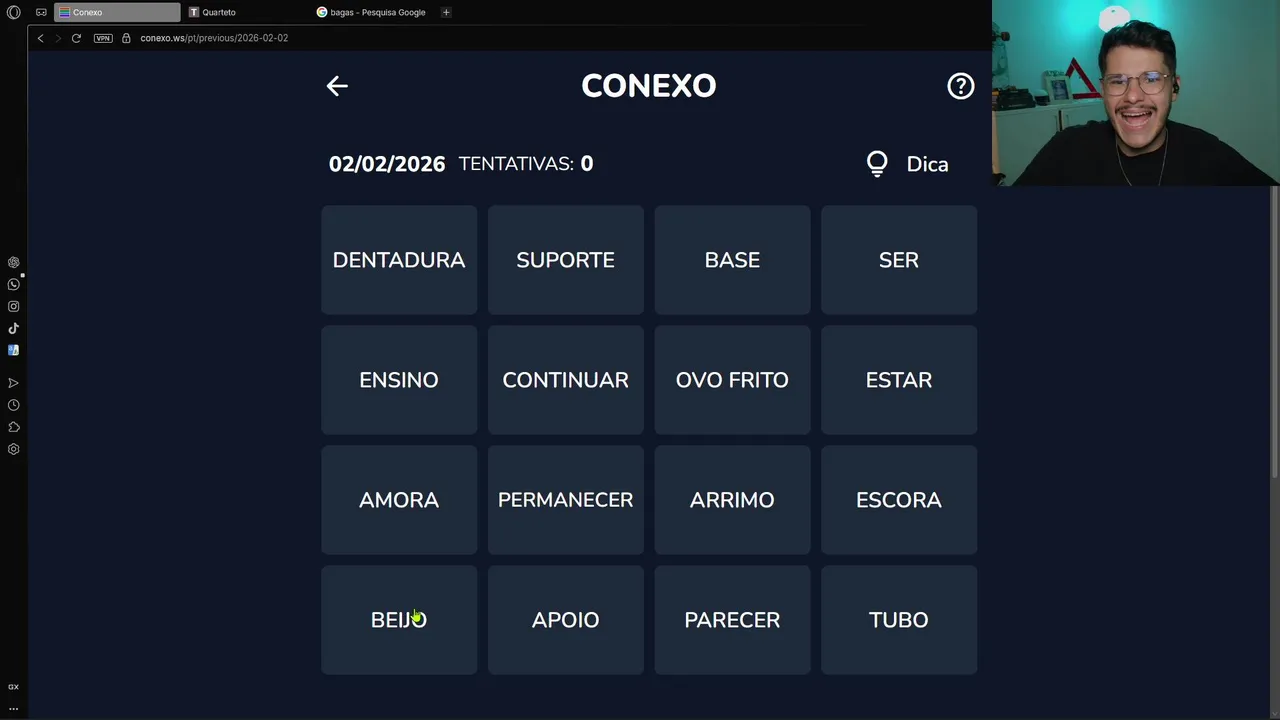1280x720 pixels.
Task: Select the DENTADURA tile
Action: pos(399,260)
